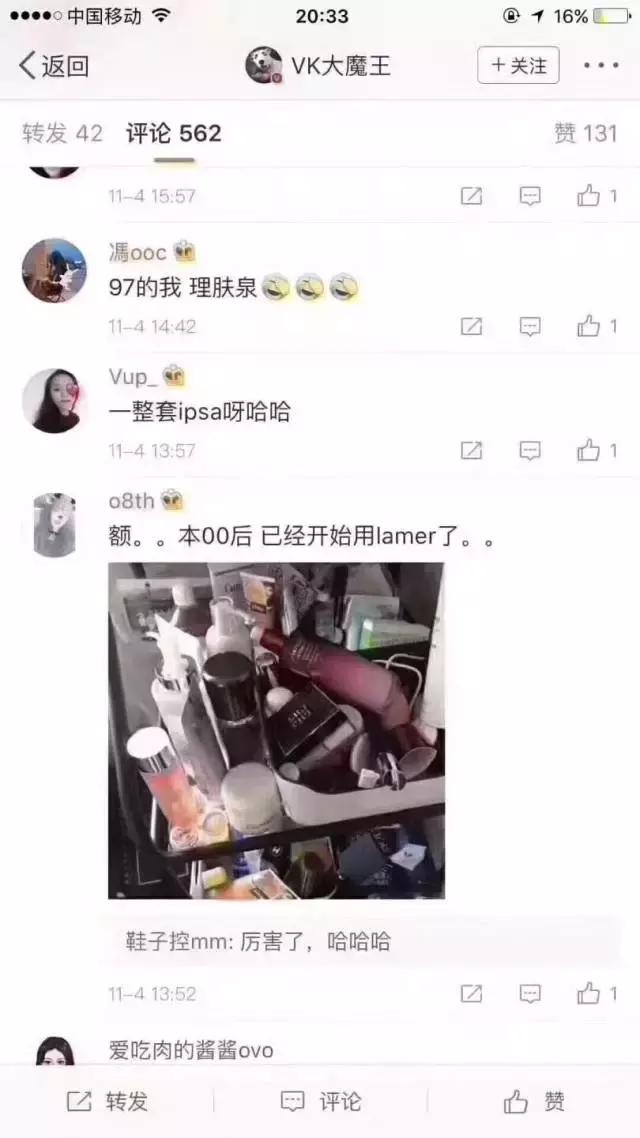The width and height of the screenshot is (640, 1138).
Task: Like 馮ooc's comment
Action: (597, 326)
